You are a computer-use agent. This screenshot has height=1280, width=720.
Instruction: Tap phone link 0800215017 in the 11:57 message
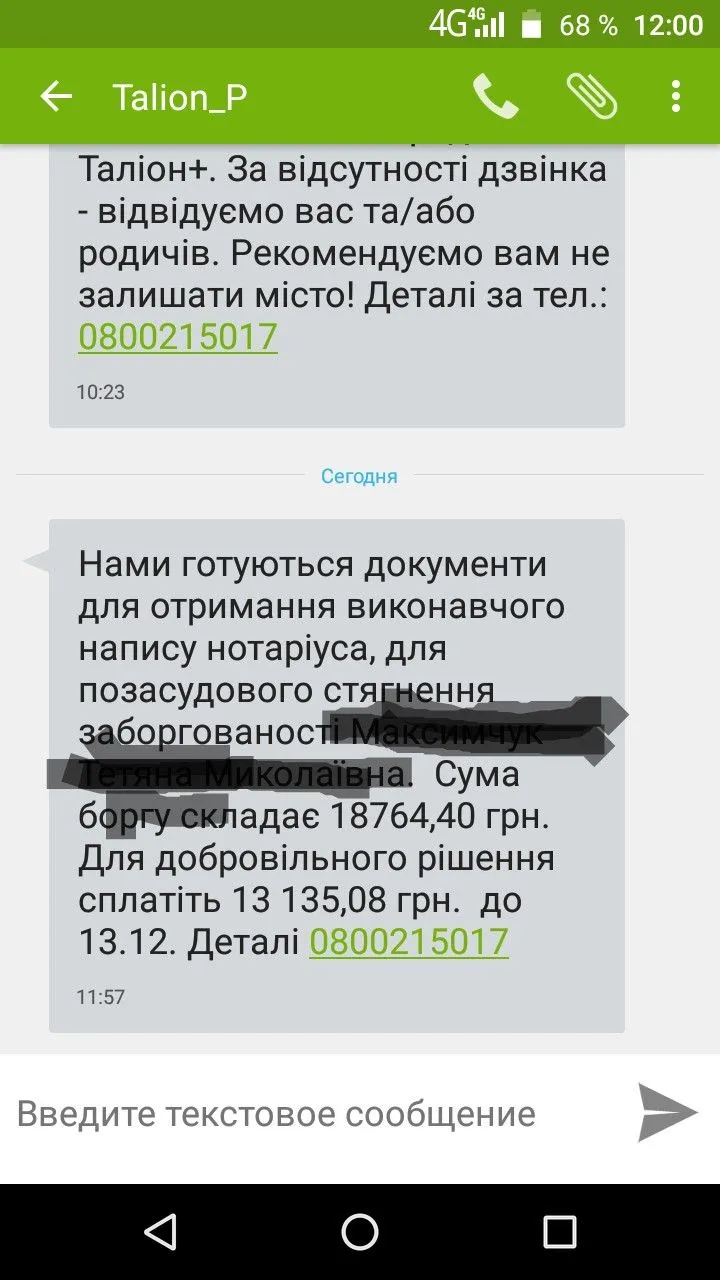[x=409, y=942]
